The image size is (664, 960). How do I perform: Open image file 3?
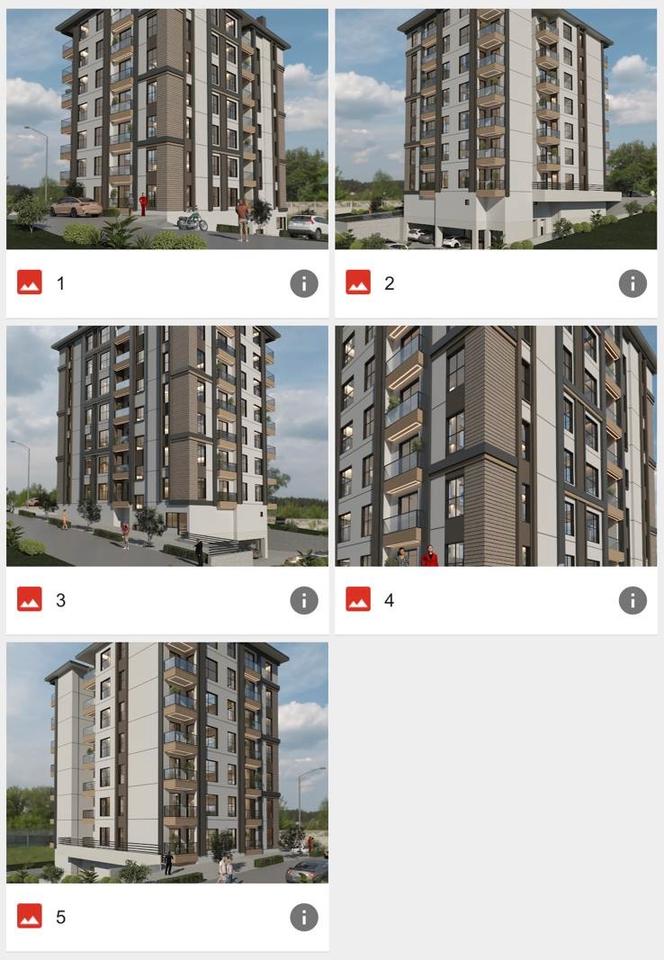[167, 446]
